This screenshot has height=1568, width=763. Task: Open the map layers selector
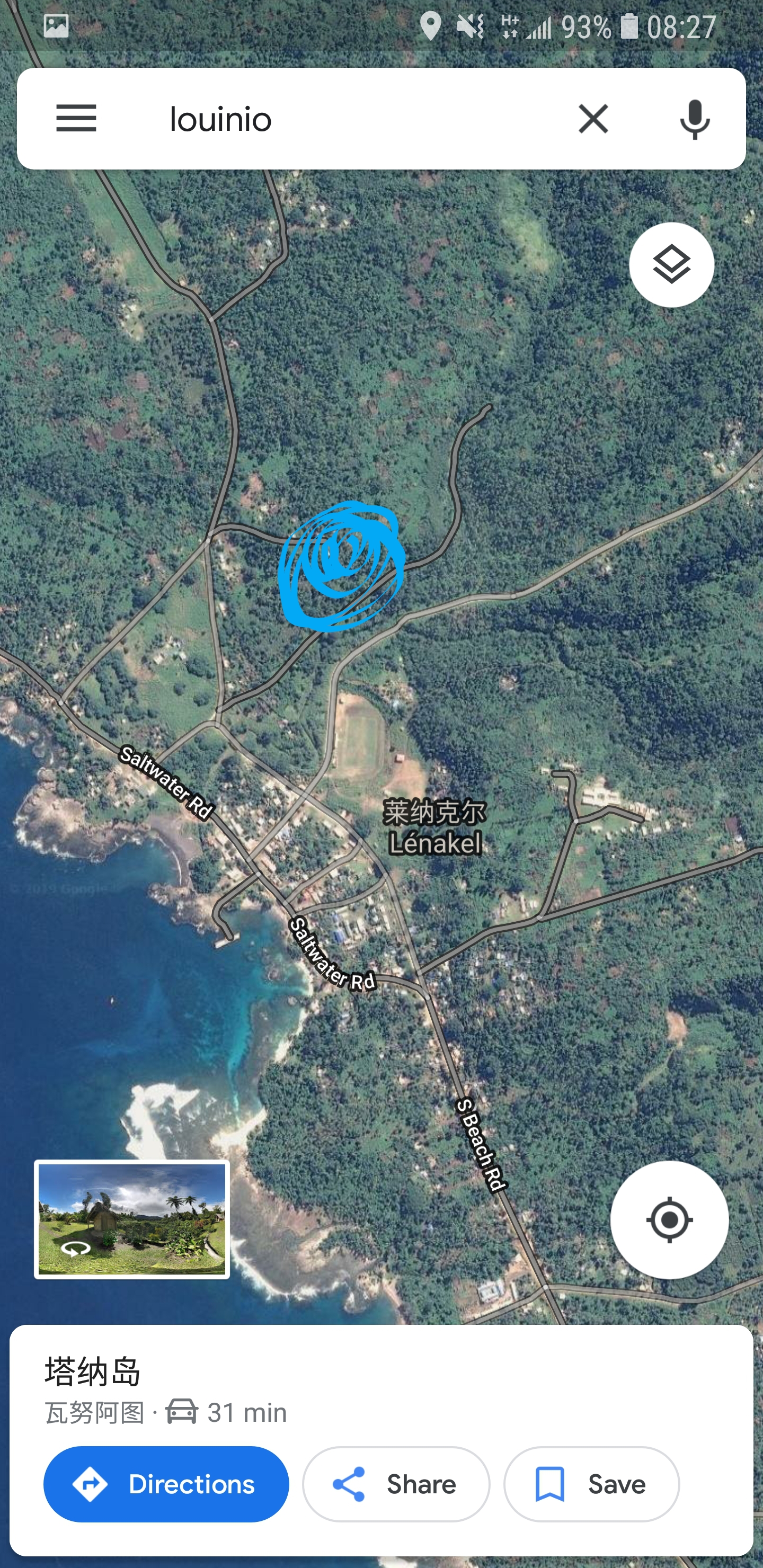(671, 265)
